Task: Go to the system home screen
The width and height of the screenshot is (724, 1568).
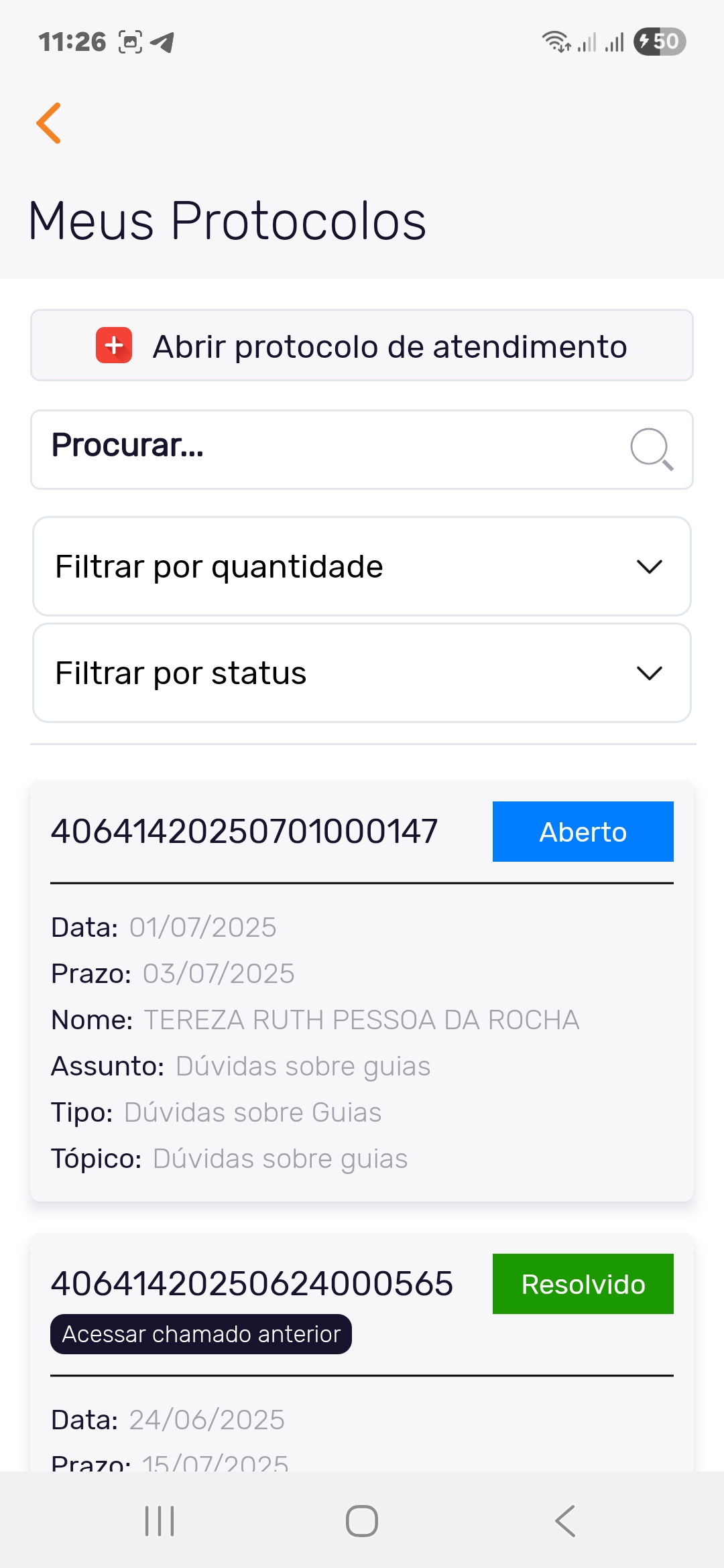Action: [x=362, y=1521]
